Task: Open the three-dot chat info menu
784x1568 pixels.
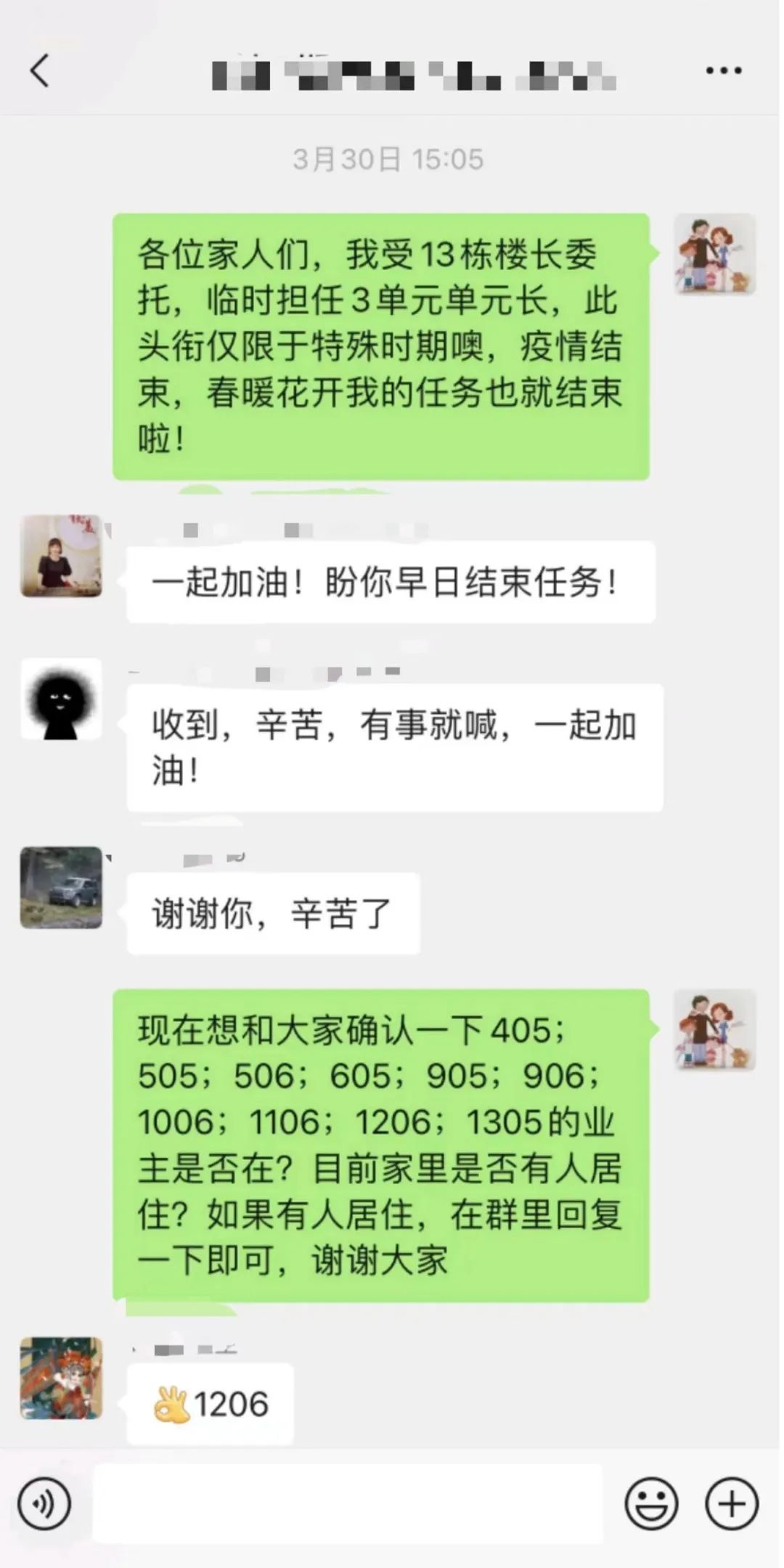Action: [723, 71]
